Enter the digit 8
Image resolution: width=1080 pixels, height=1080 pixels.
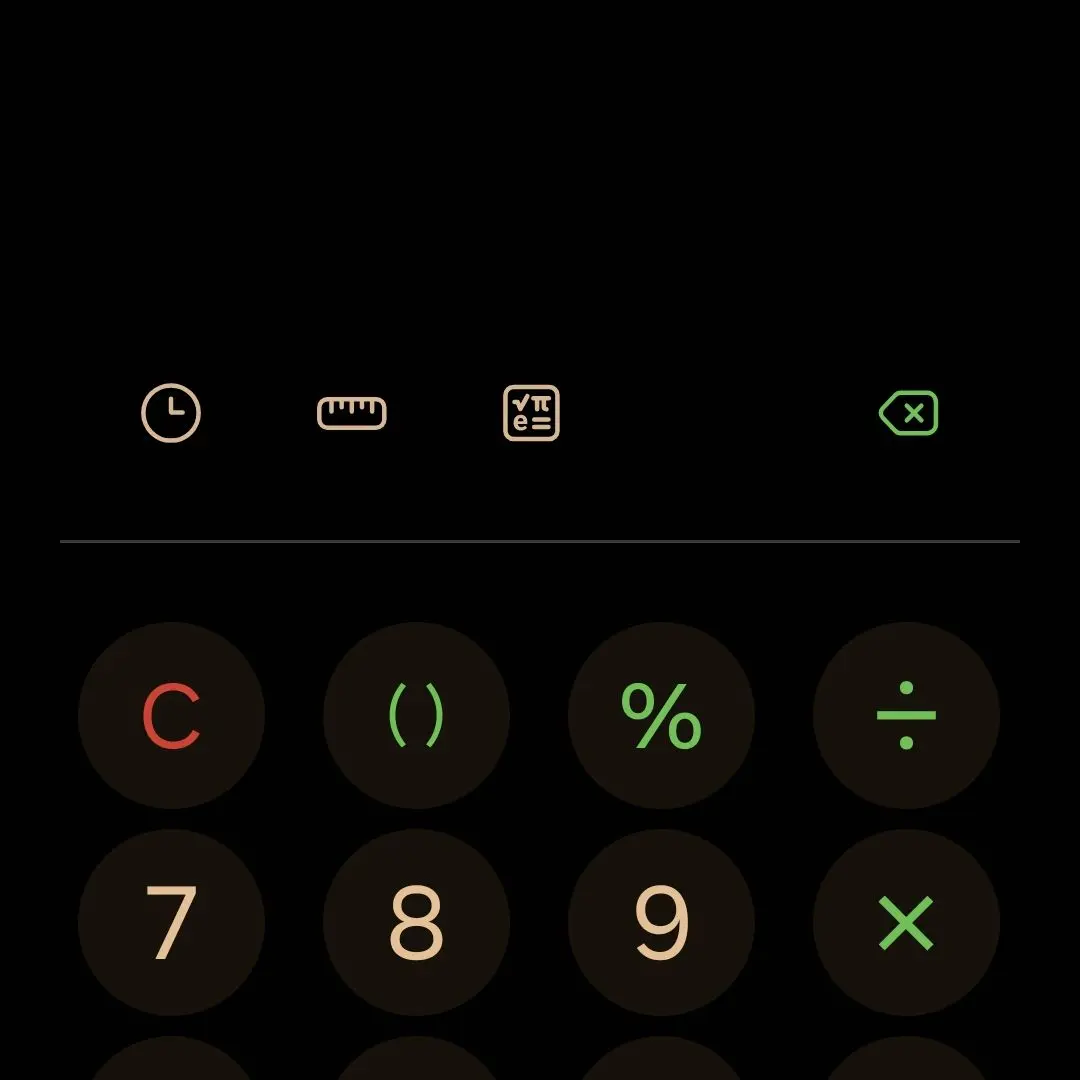pyautogui.click(x=416, y=922)
